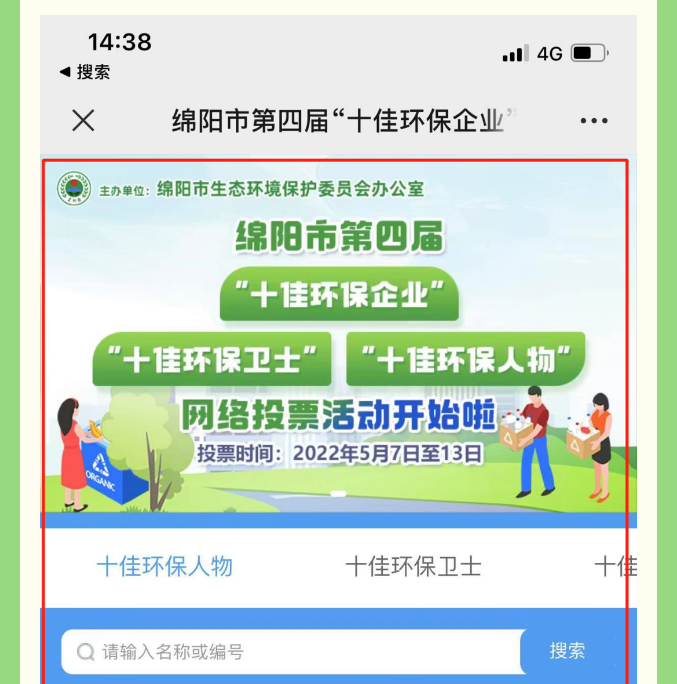This screenshot has width=677, height=684.
Task: Focus the 请输入名称或编号 search field
Action: (x=300, y=652)
